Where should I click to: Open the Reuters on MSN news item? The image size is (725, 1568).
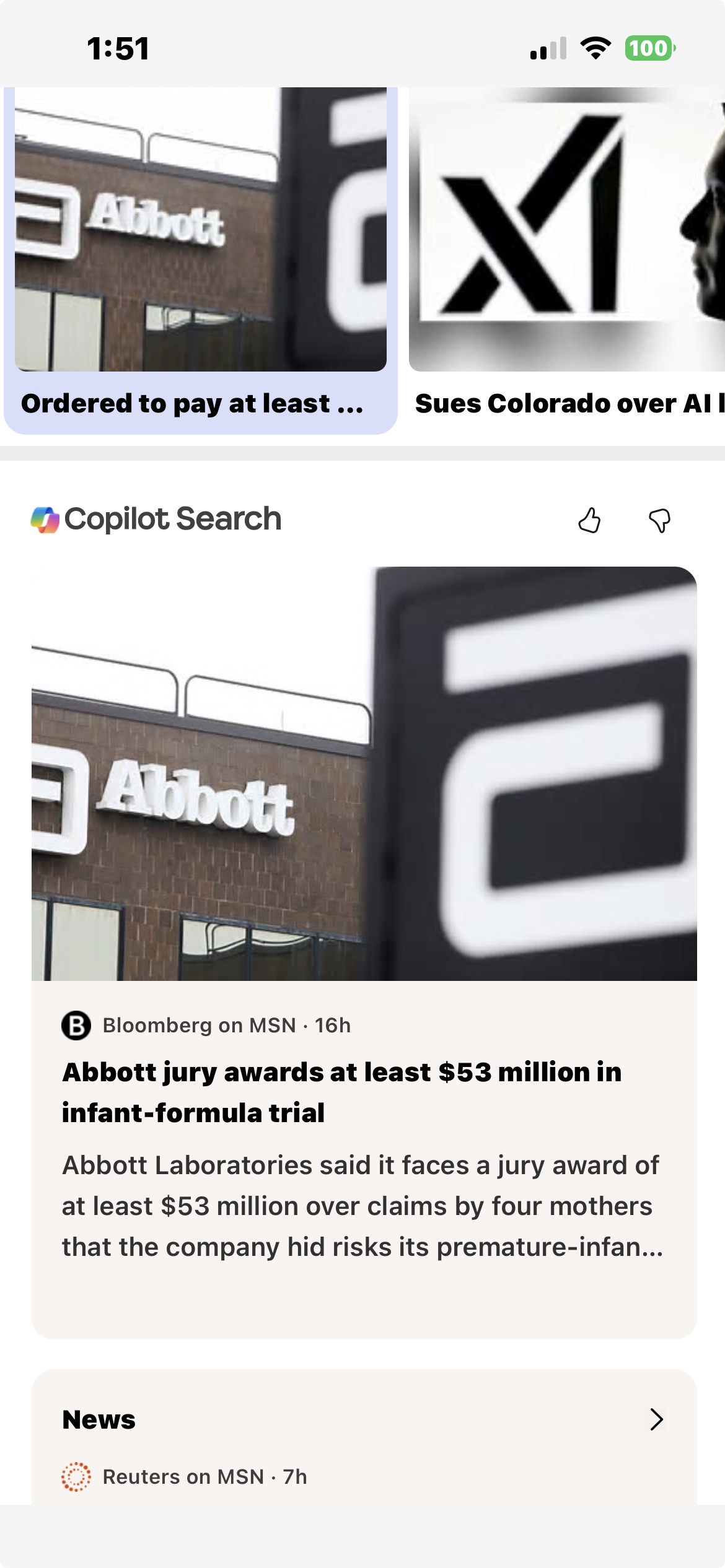[204, 1477]
